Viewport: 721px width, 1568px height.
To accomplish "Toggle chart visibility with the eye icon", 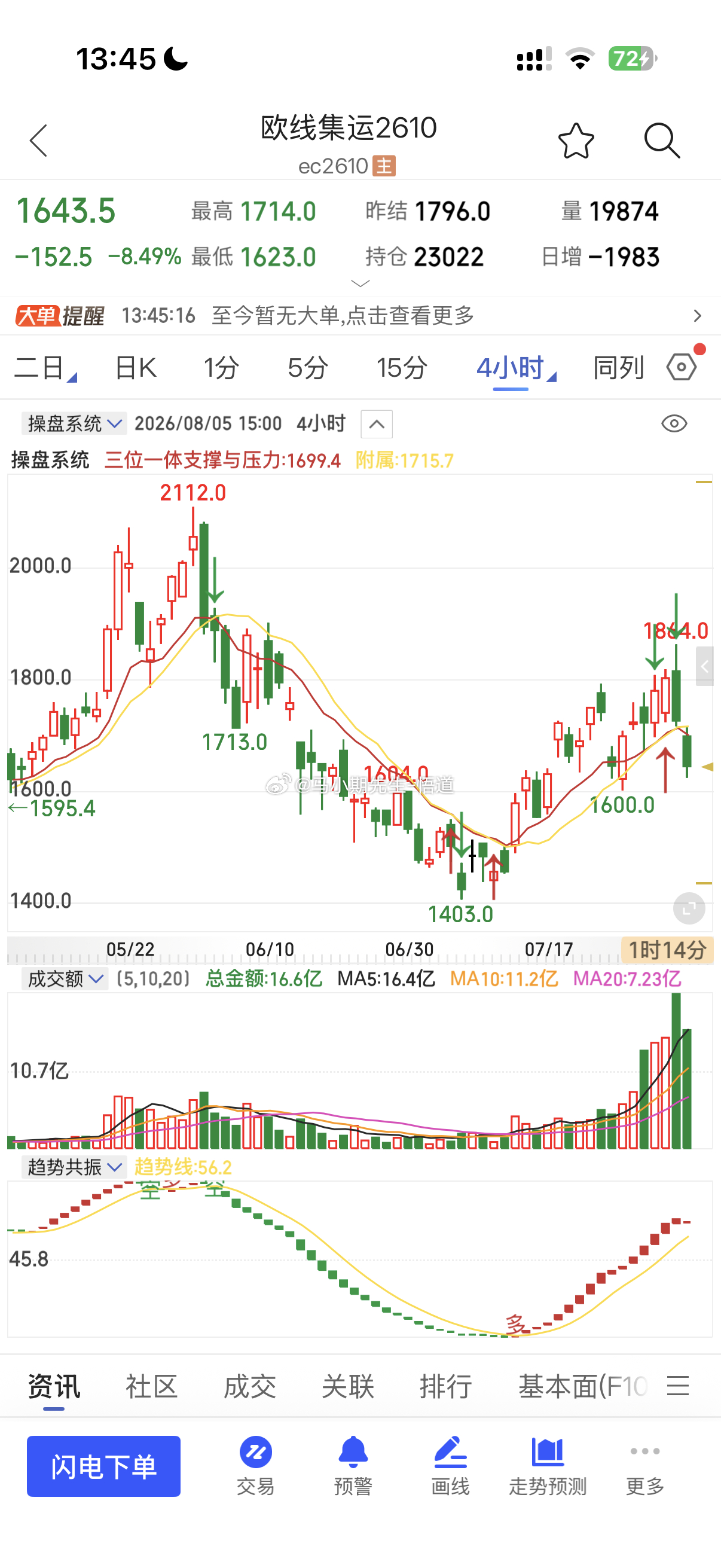I will pyautogui.click(x=674, y=423).
